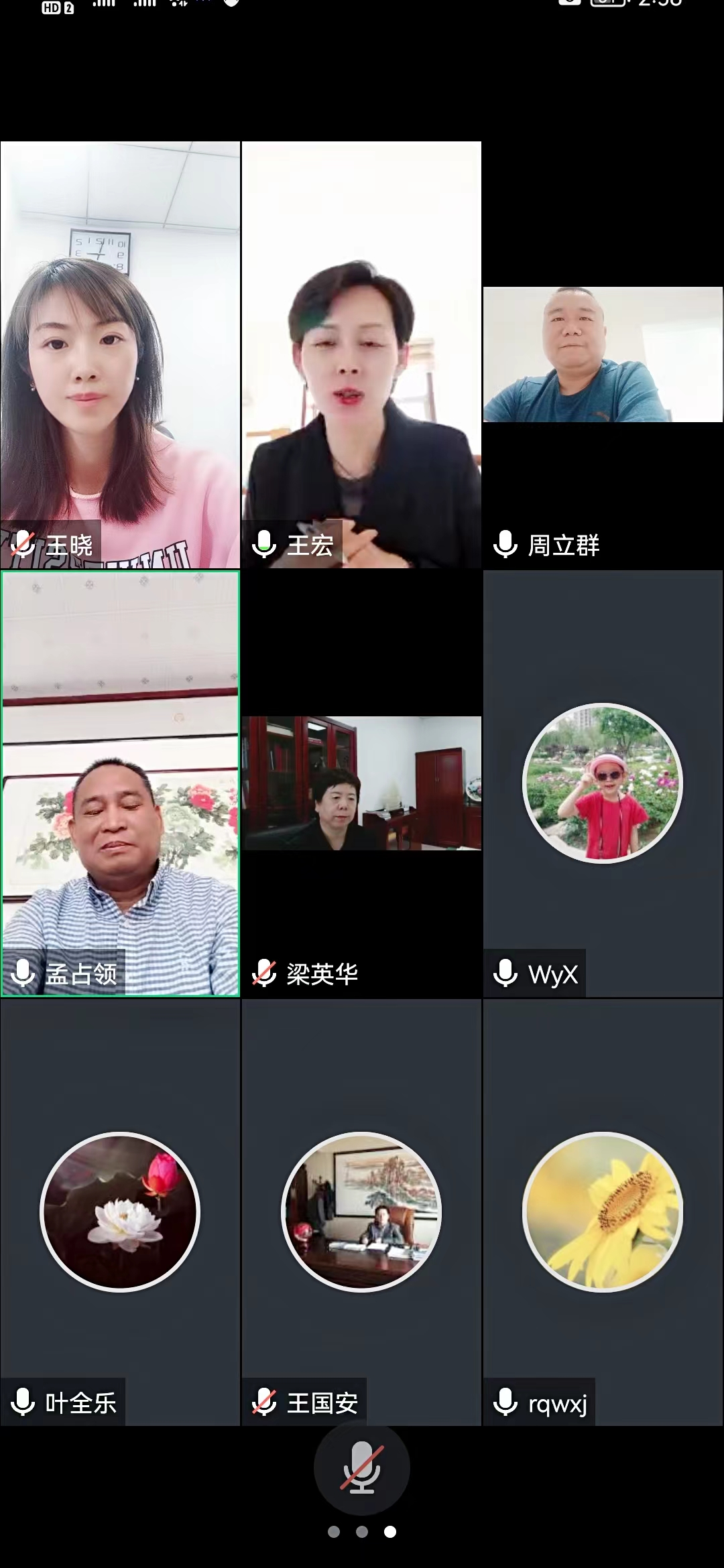Open 叶全乐's participant tile
The image size is (724, 1568).
click(x=120, y=1212)
